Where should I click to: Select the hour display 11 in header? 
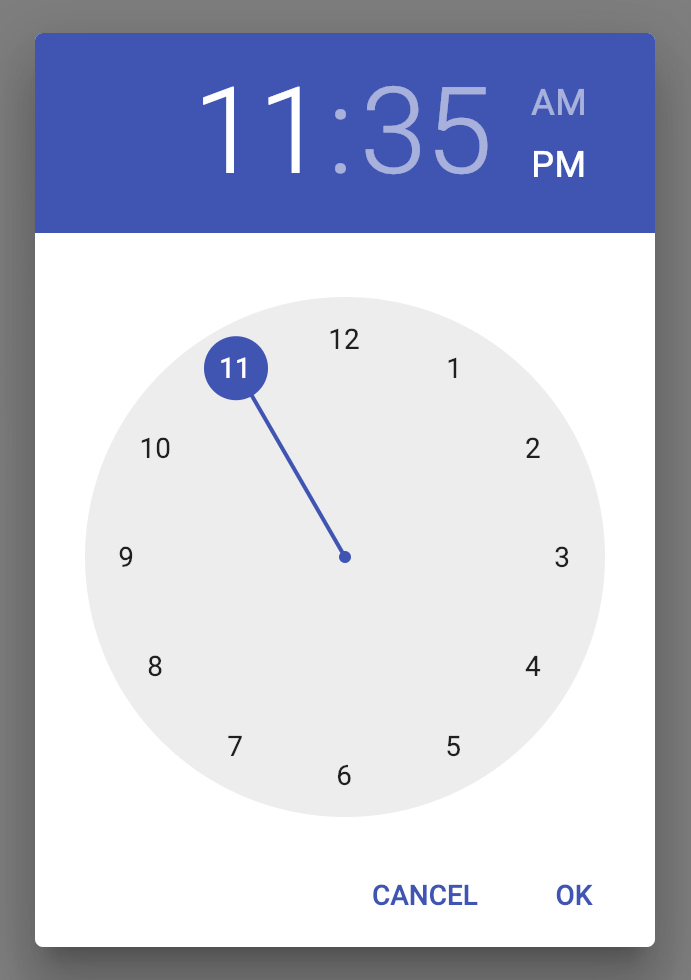point(258,132)
